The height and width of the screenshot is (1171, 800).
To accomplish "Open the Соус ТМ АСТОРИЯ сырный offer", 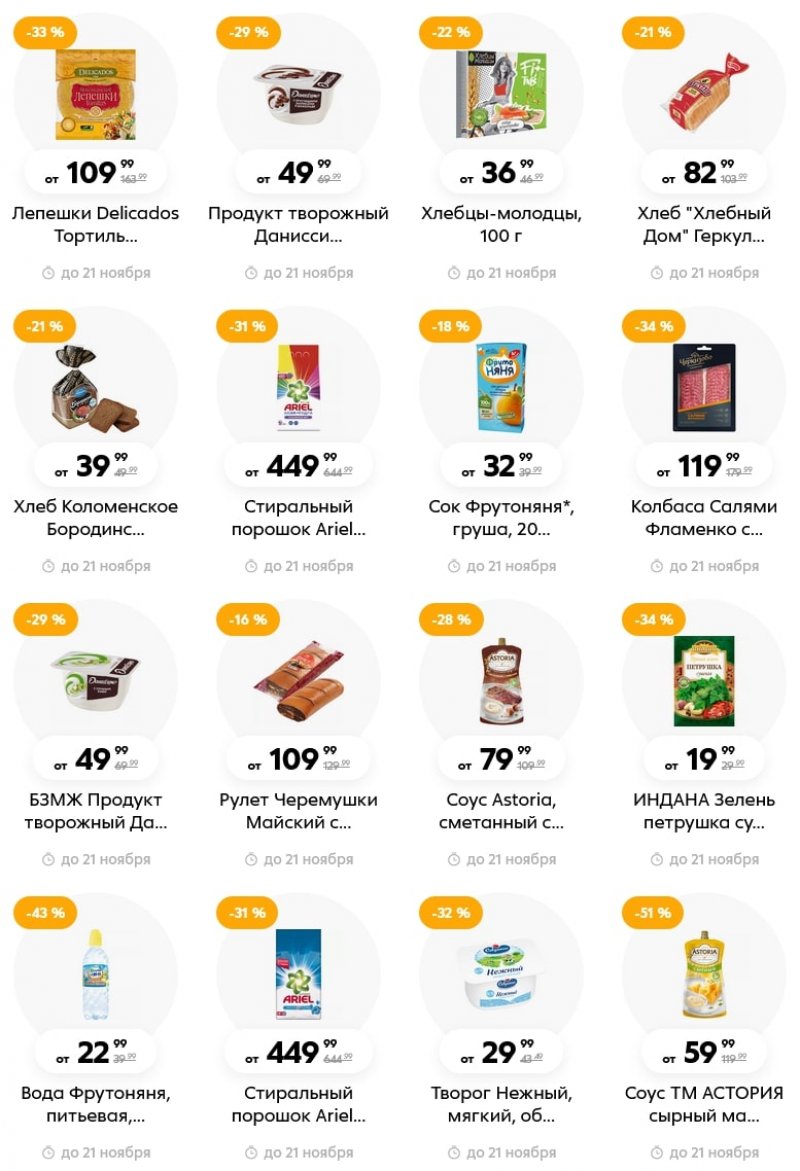I will click(704, 975).
